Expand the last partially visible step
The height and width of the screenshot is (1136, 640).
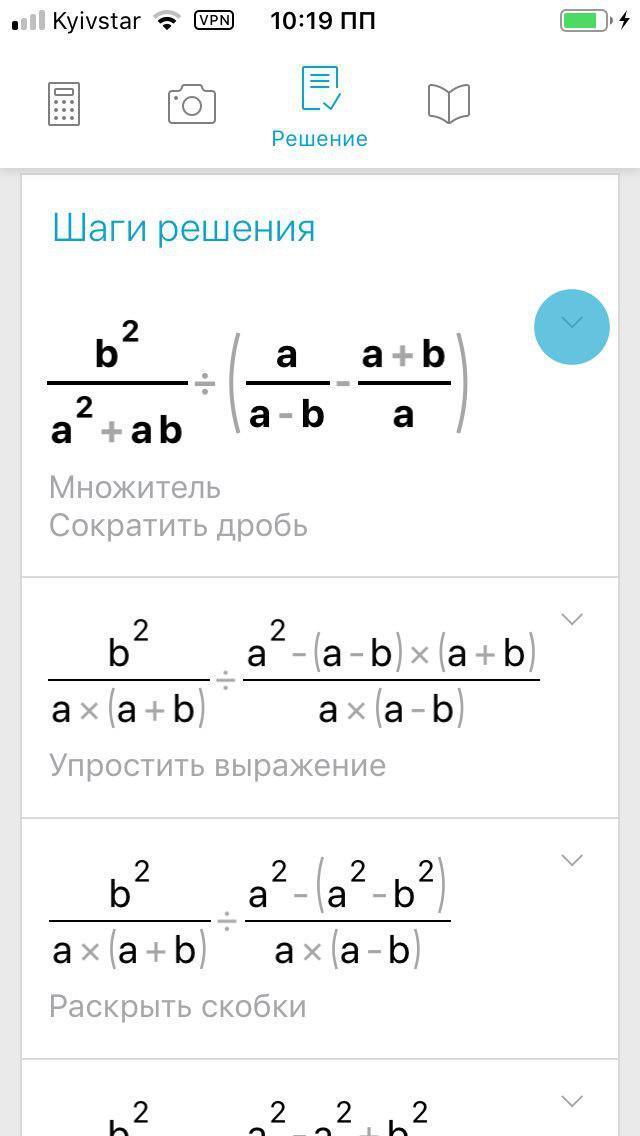click(572, 1101)
